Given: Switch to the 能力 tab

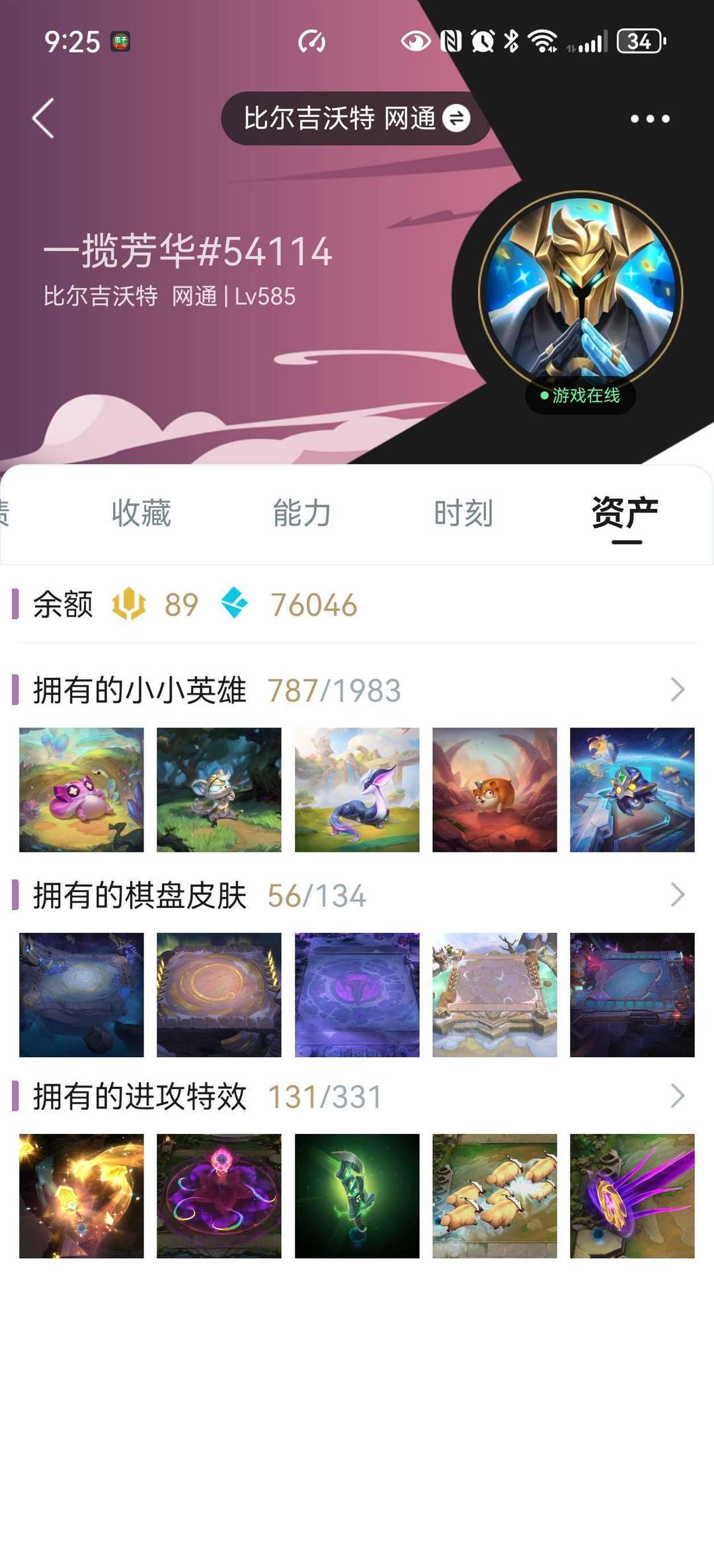Looking at the screenshot, I should [302, 513].
